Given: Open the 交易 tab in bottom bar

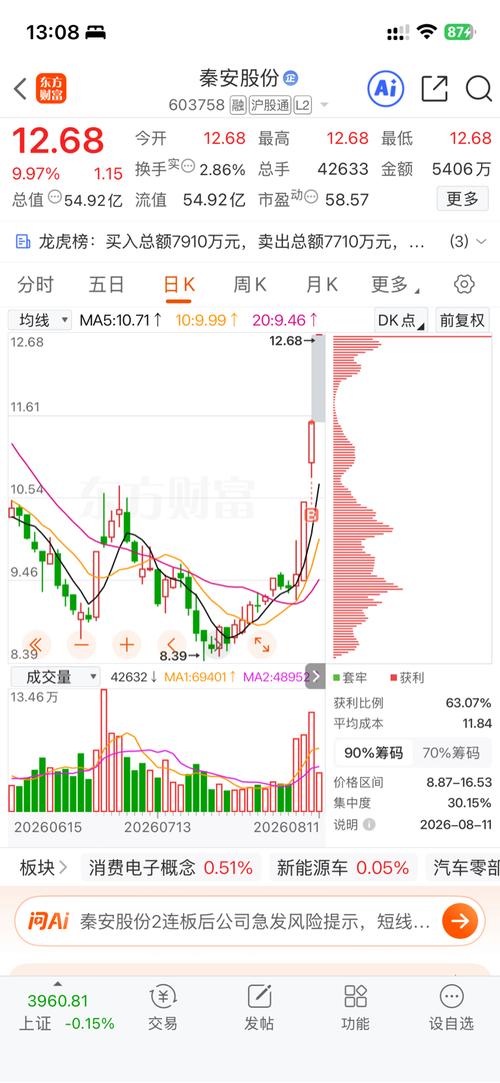Looking at the screenshot, I should pos(162,1007).
